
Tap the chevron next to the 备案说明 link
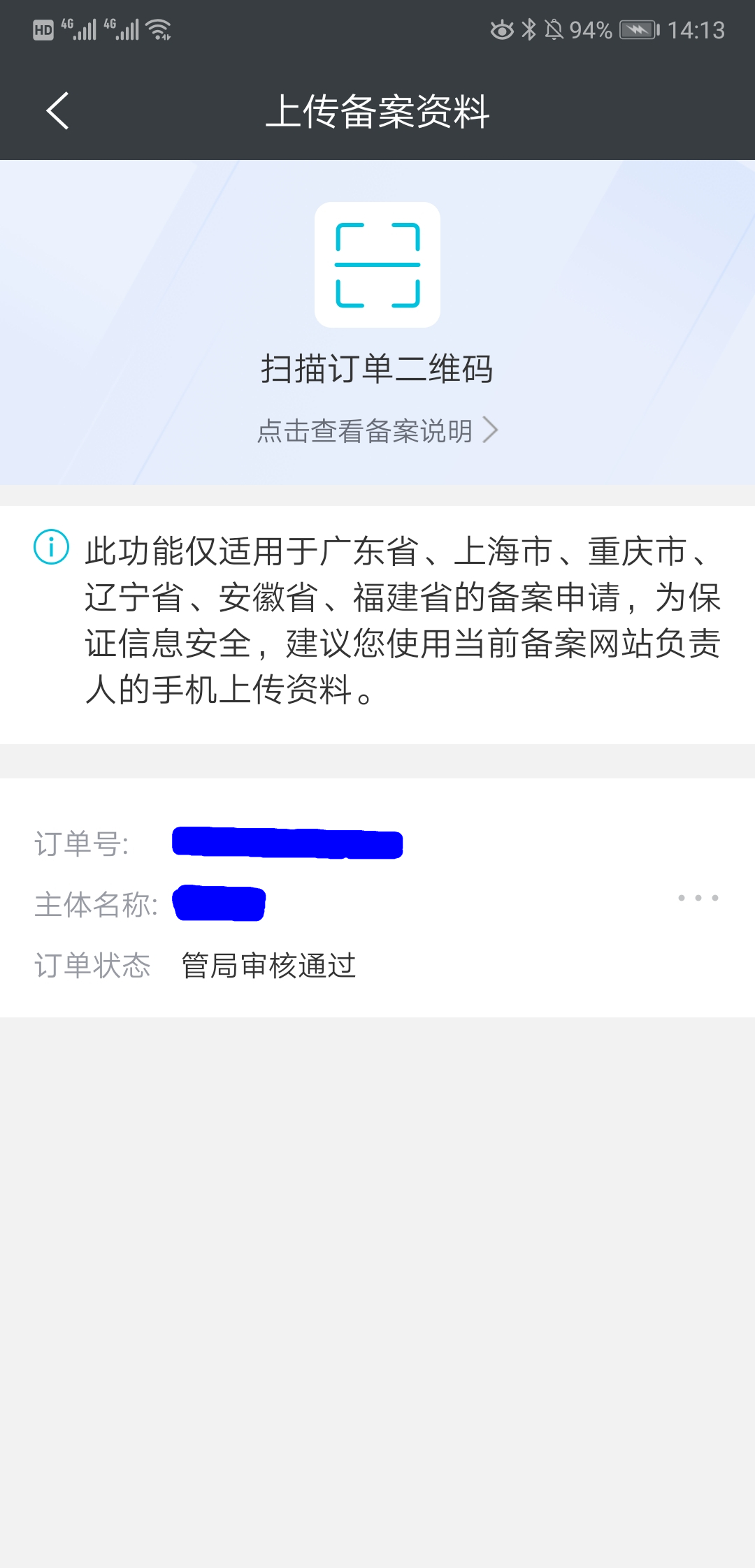(x=493, y=431)
